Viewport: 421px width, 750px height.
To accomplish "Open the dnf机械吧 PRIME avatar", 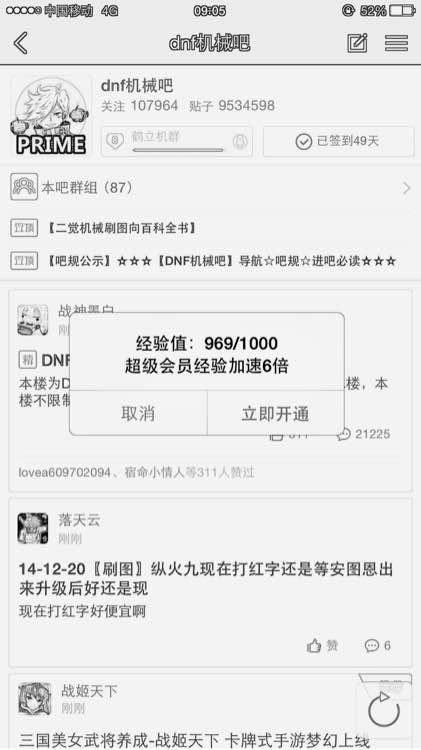I will (51, 117).
